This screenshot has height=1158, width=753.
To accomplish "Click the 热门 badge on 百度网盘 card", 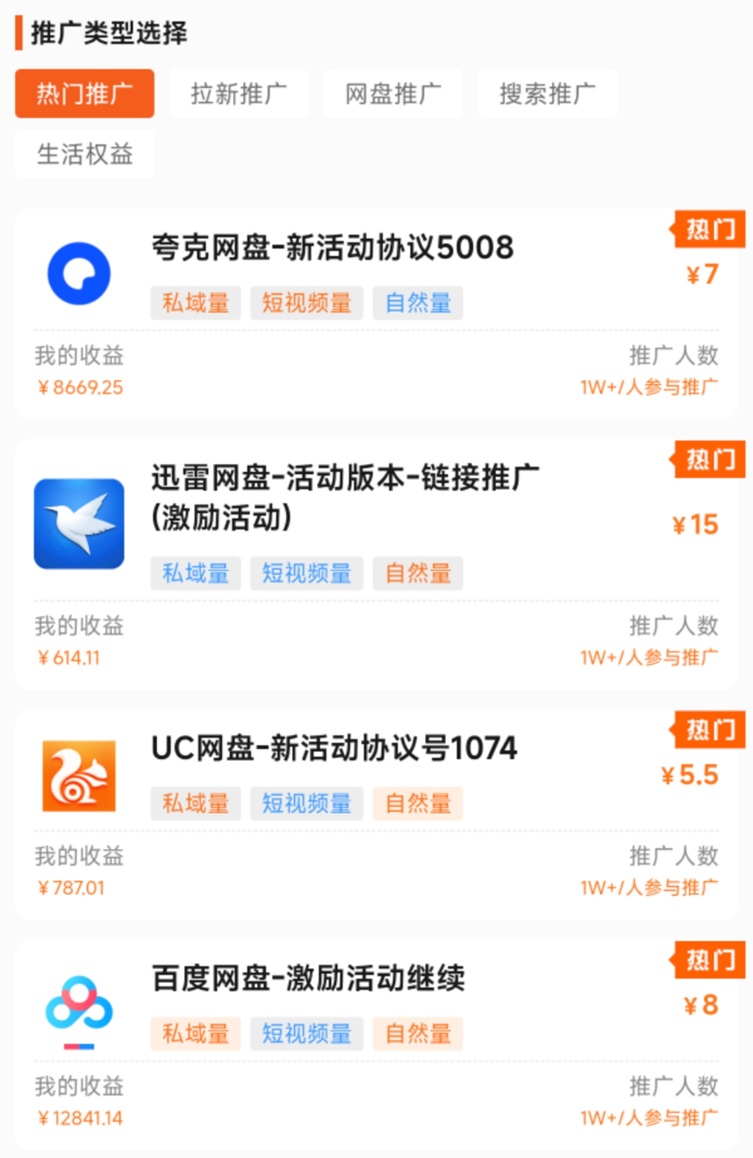I will [x=712, y=961].
